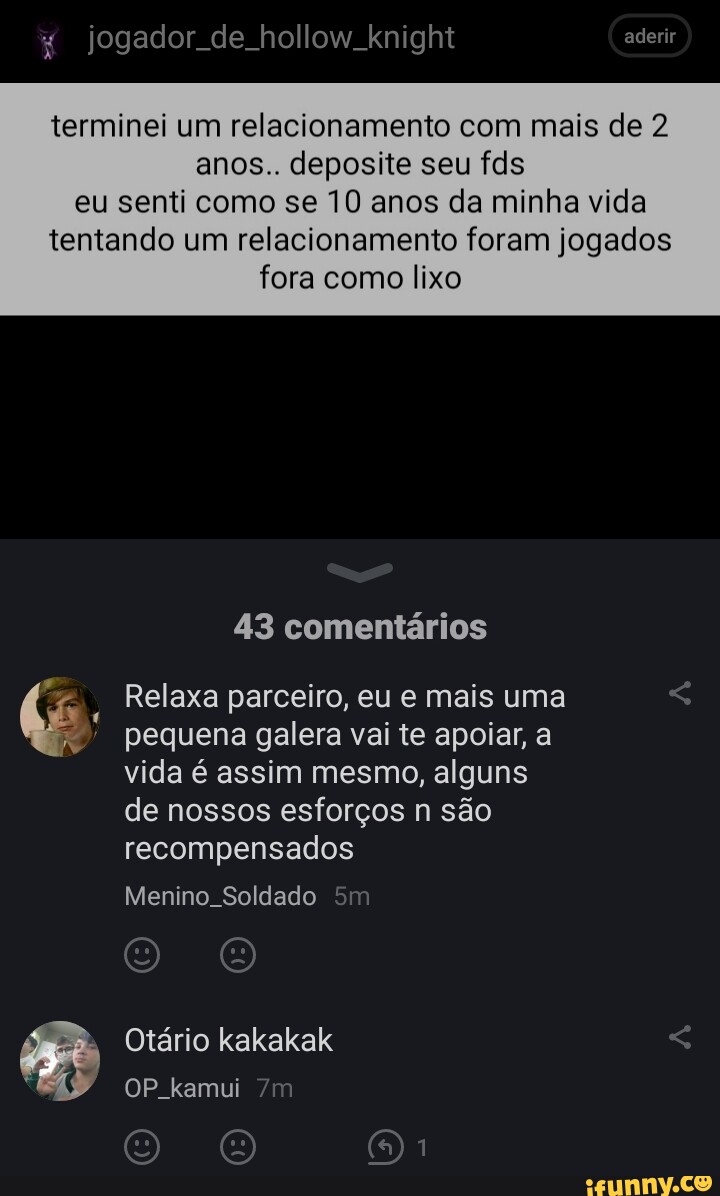Open jogador_de_hollow_knight profile
Viewport: 720px width, 1196px height.
click(x=271, y=37)
